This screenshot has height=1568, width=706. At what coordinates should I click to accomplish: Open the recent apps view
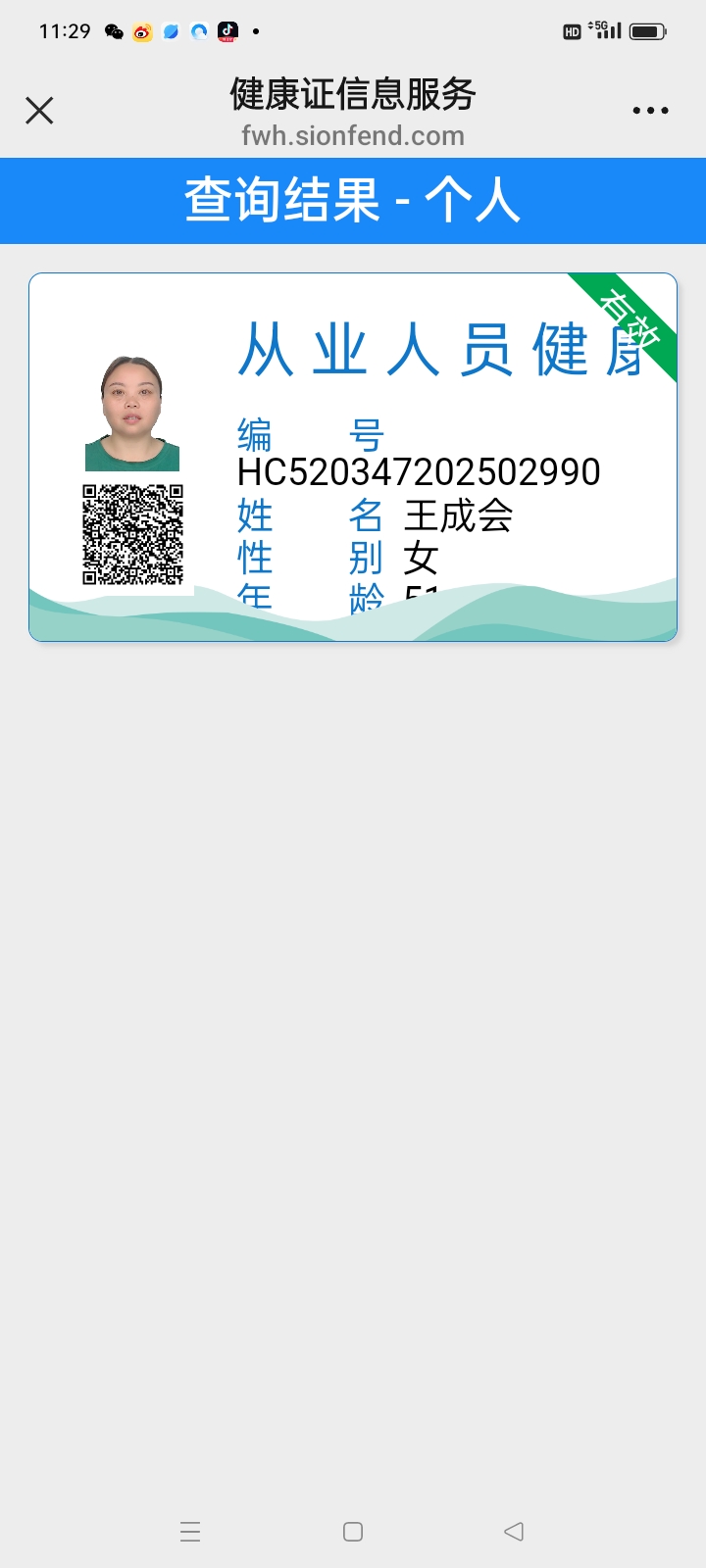[190, 1532]
